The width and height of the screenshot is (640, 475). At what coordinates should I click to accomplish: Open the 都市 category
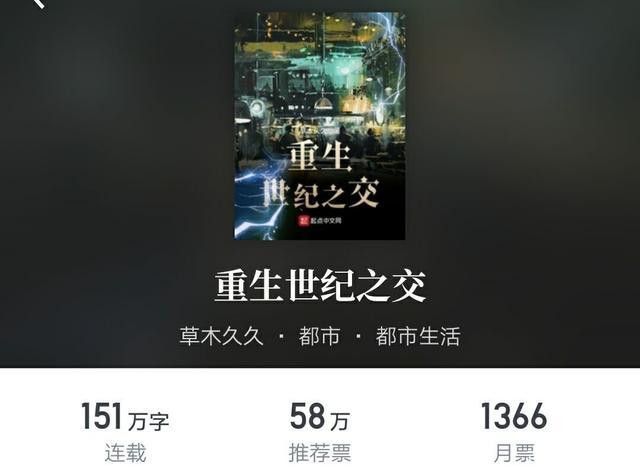pos(319,336)
